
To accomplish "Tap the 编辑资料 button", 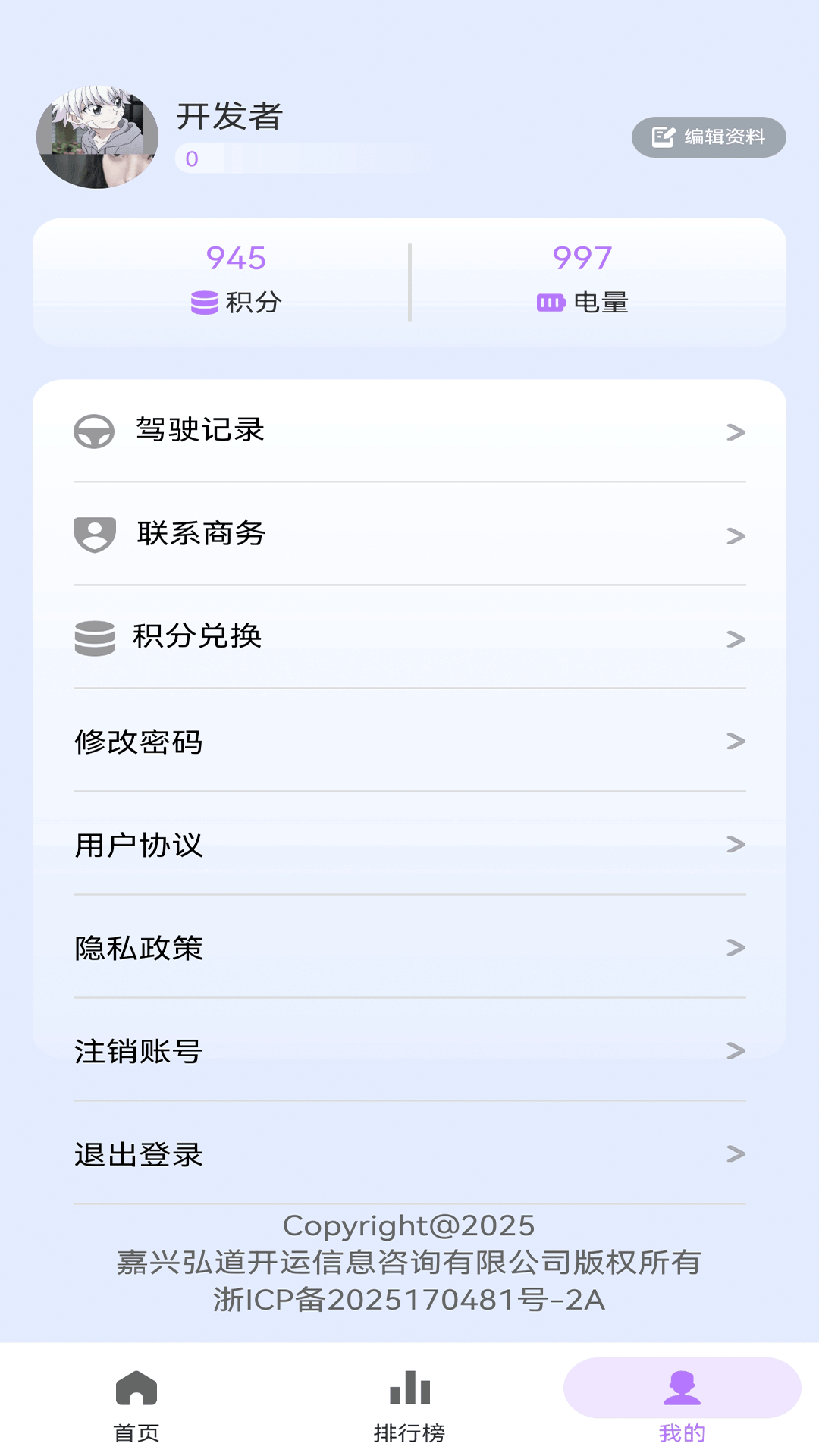I will 708,137.
